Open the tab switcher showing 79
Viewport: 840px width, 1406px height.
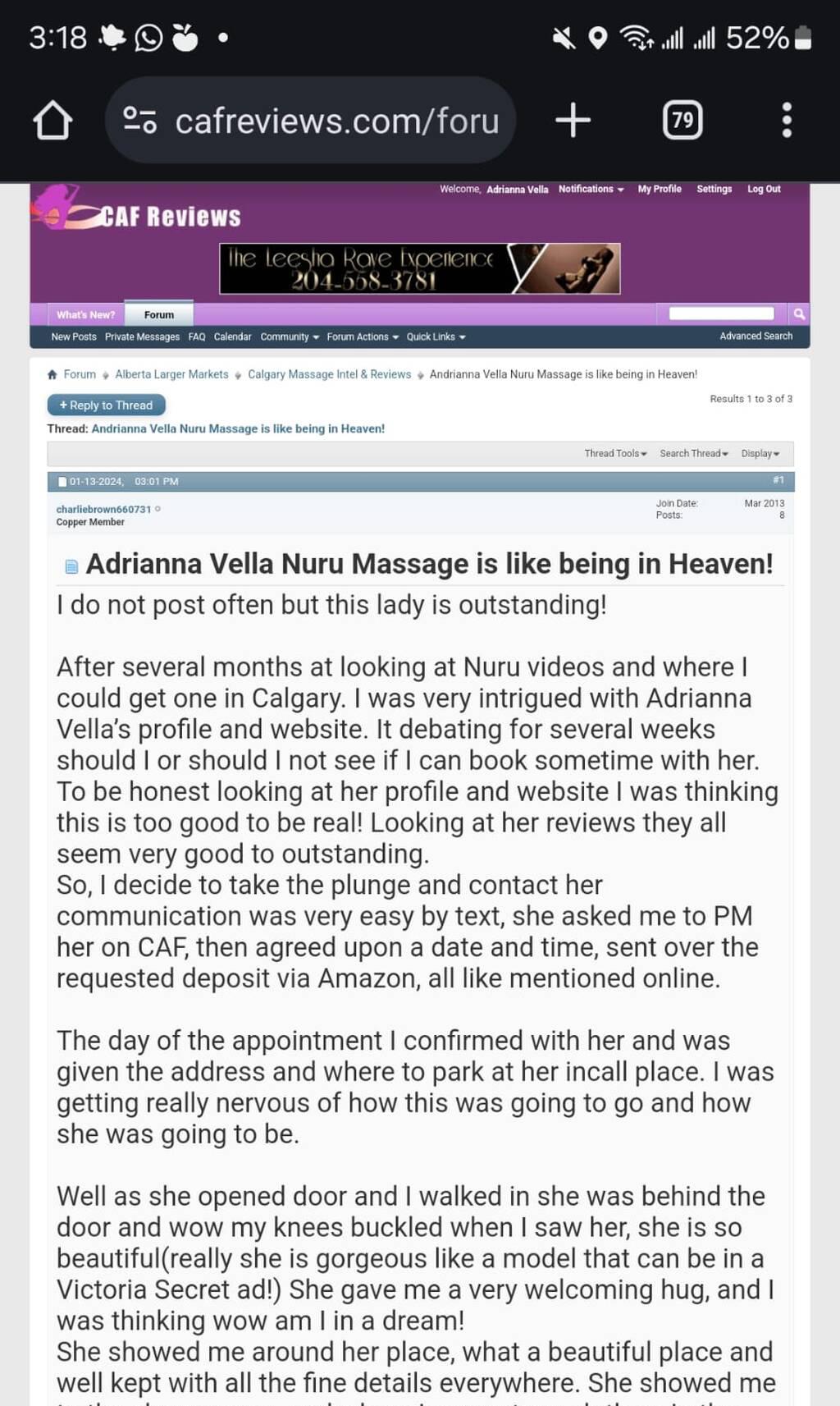[682, 120]
